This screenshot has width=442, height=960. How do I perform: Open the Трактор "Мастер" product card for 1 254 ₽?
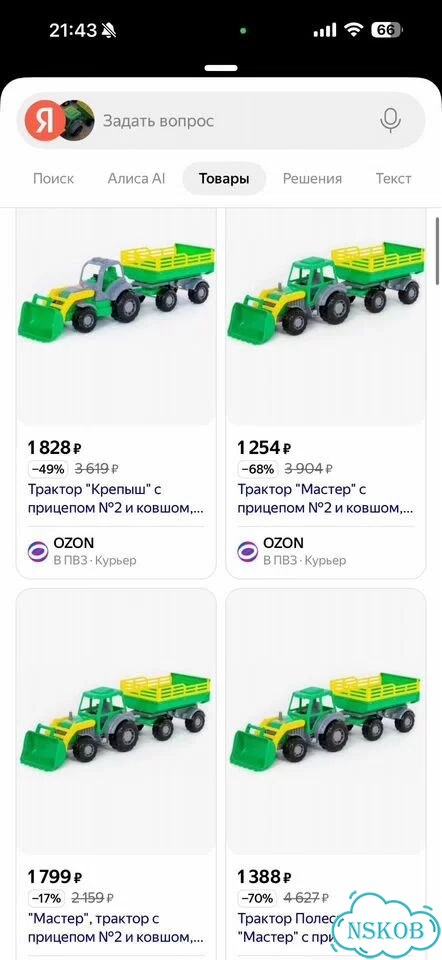[x=326, y=393]
